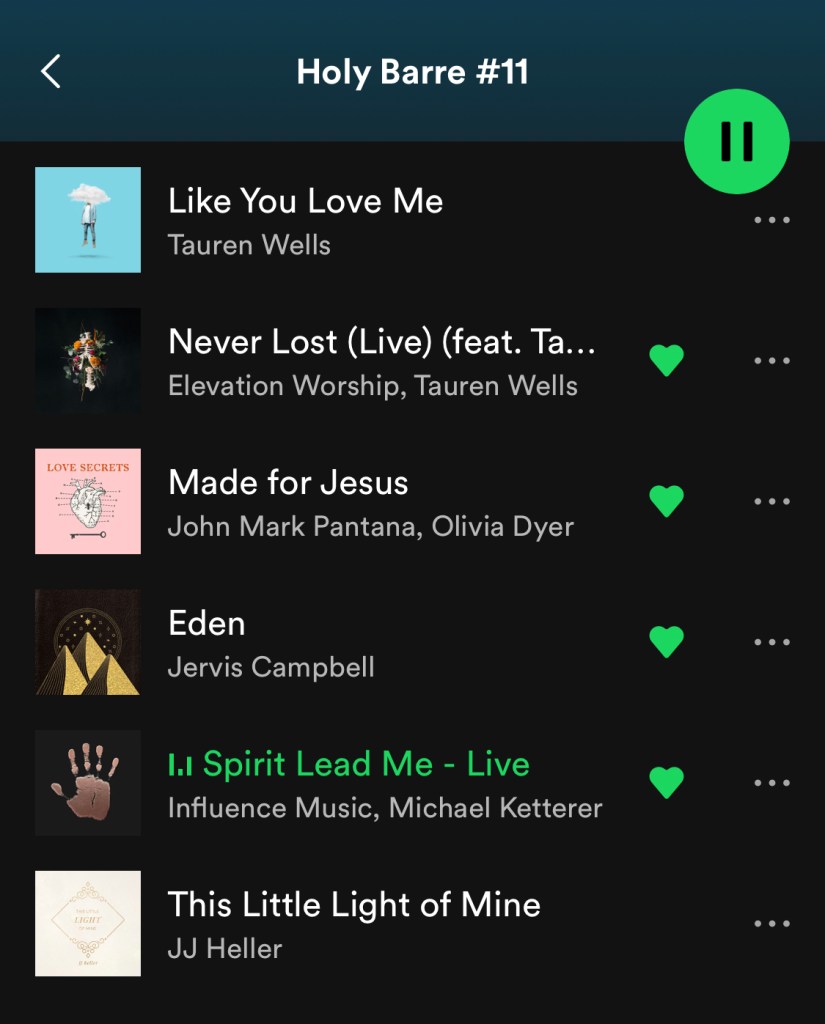825x1024 pixels.
Task: Go back from Holy Barre #11
Action: [x=51, y=72]
